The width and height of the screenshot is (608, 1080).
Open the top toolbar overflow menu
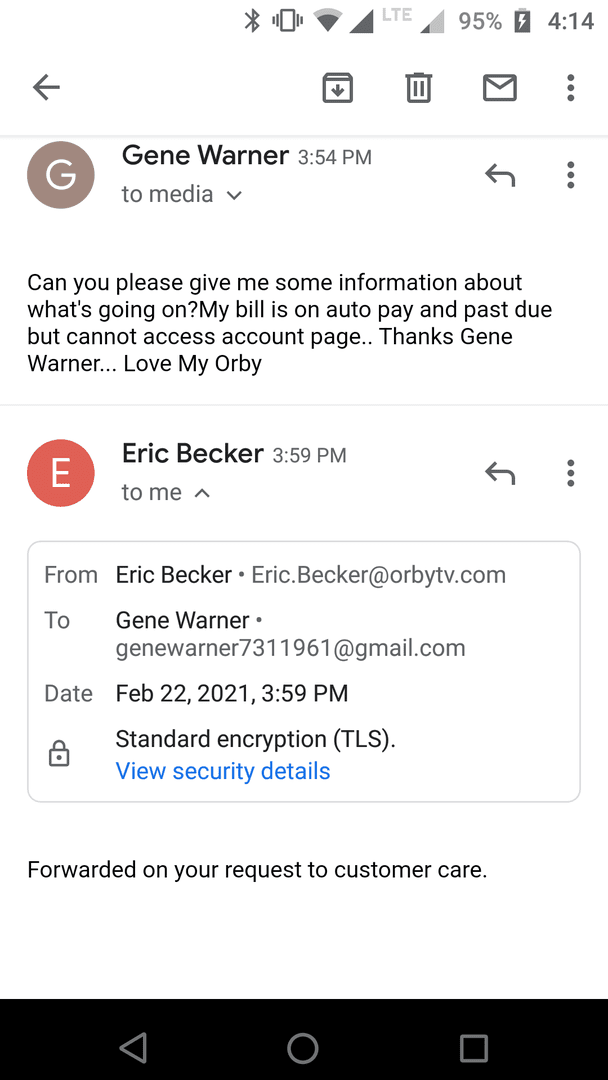(x=570, y=88)
